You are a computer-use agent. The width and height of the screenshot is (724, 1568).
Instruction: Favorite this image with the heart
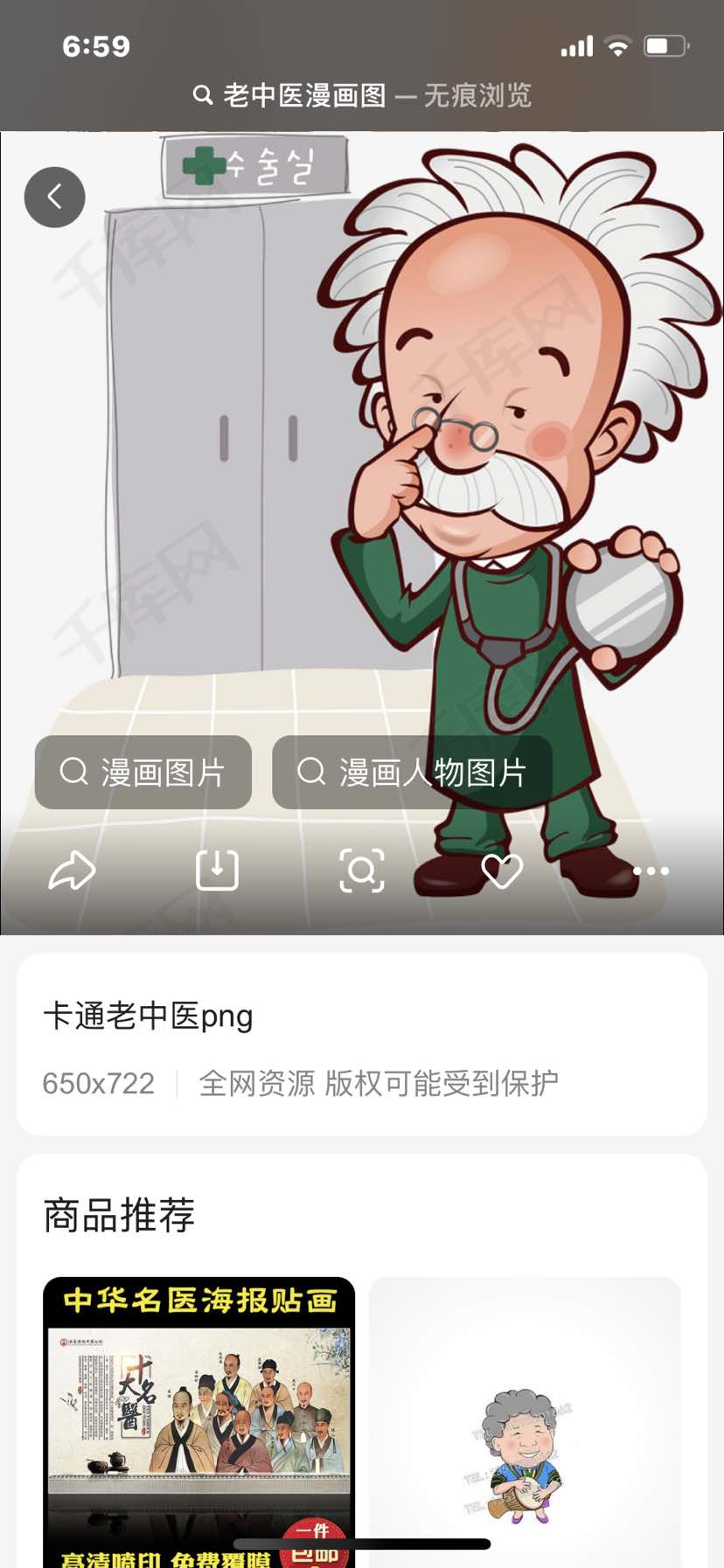(x=502, y=871)
